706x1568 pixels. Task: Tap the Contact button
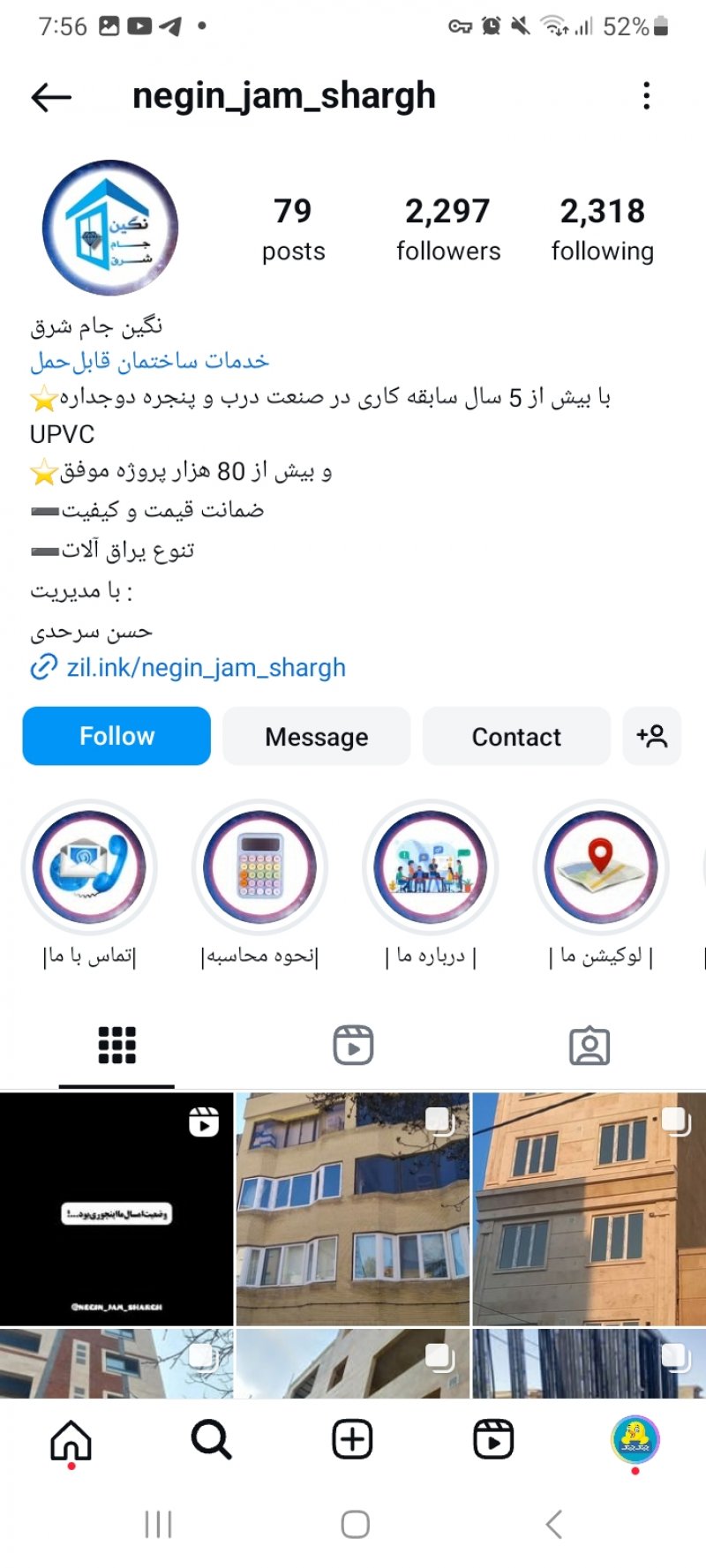coord(516,736)
